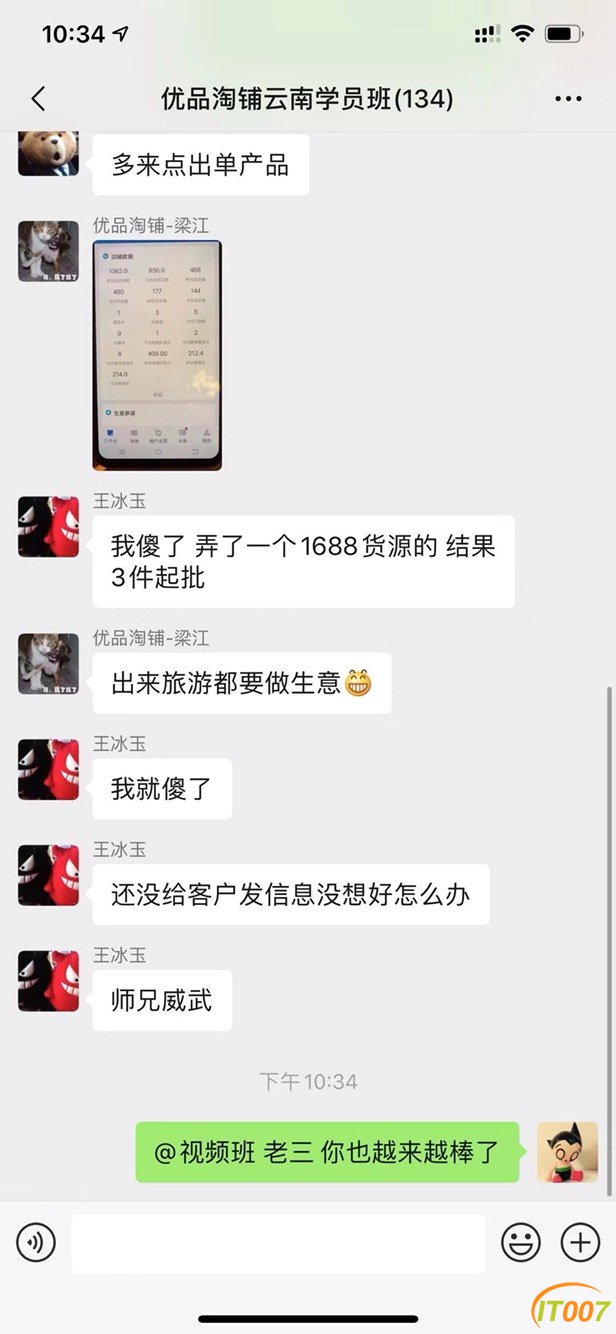Image resolution: width=616 pixels, height=1334 pixels.
Task: Open my own Astro Boy avatar
Action: (567, 1152)
